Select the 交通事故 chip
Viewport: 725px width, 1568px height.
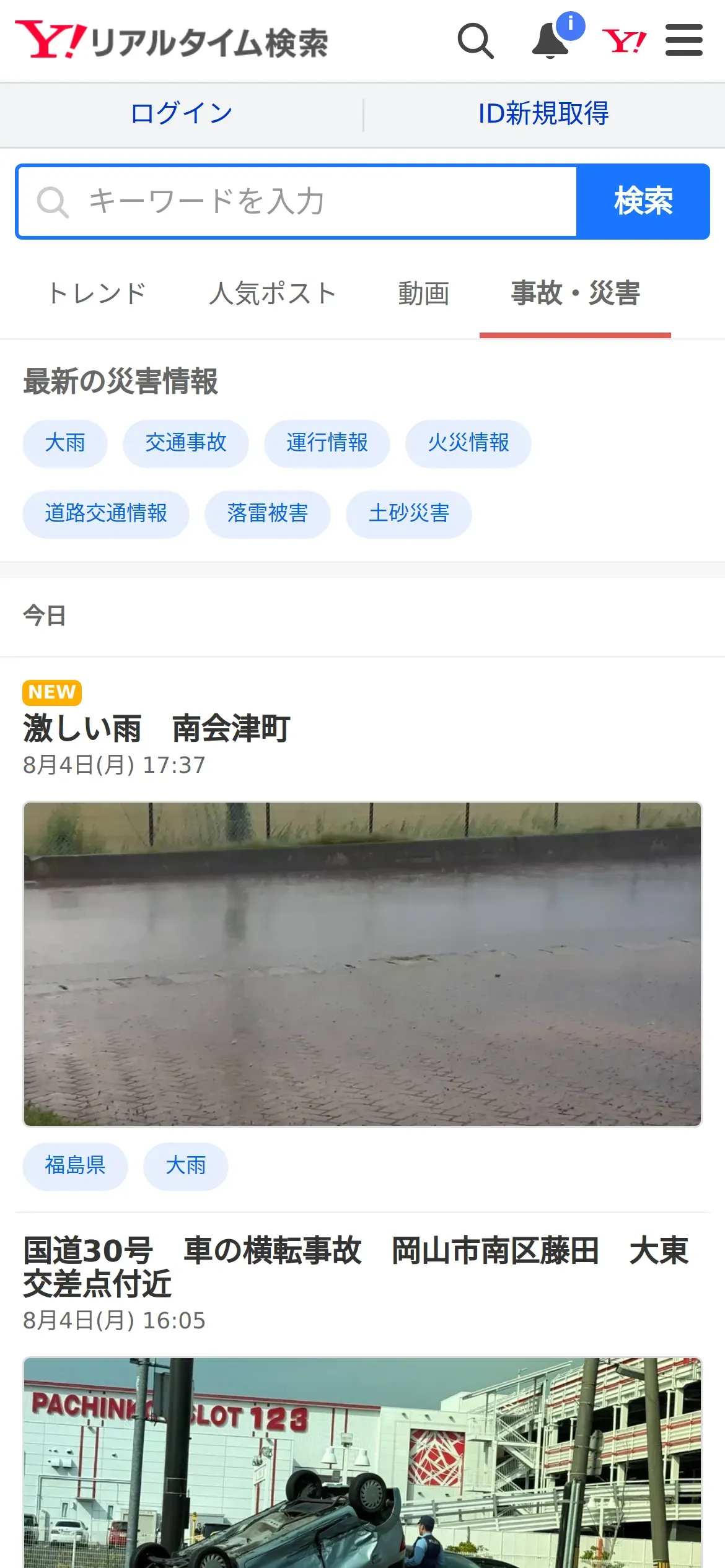(186, 443)
